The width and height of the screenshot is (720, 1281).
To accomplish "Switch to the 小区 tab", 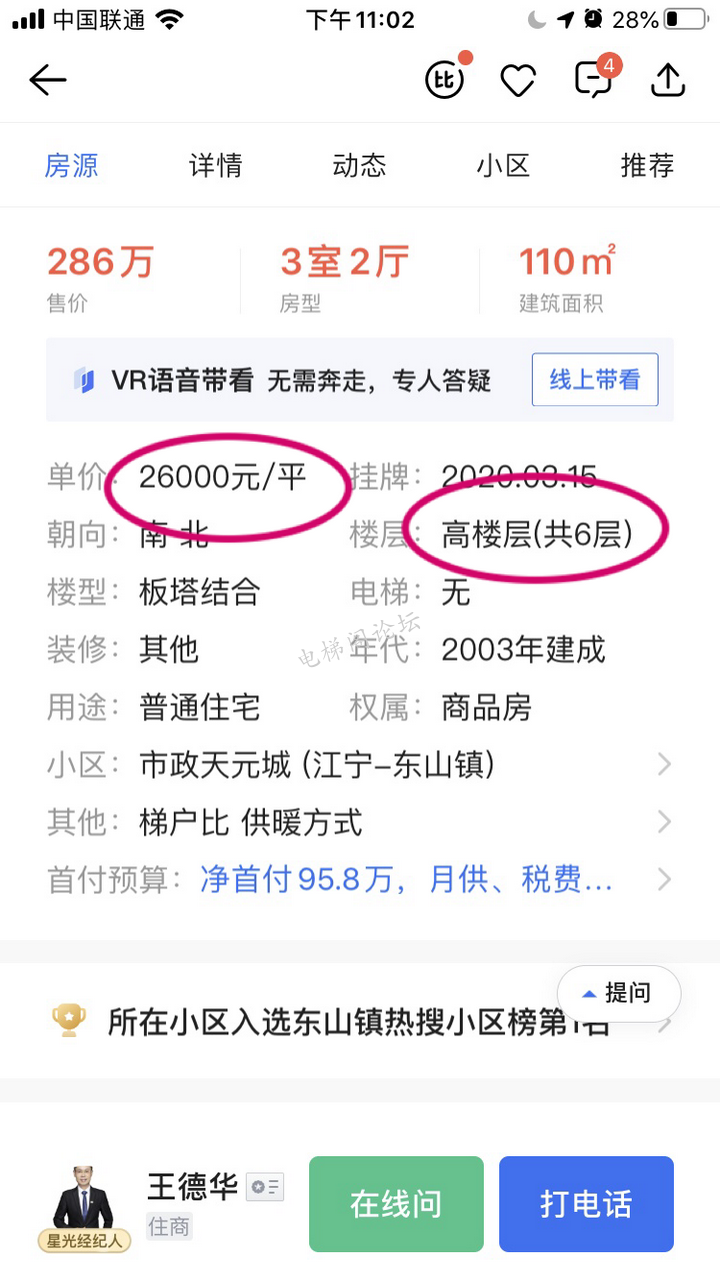I will pyautogui.click(x=503, y=165).
